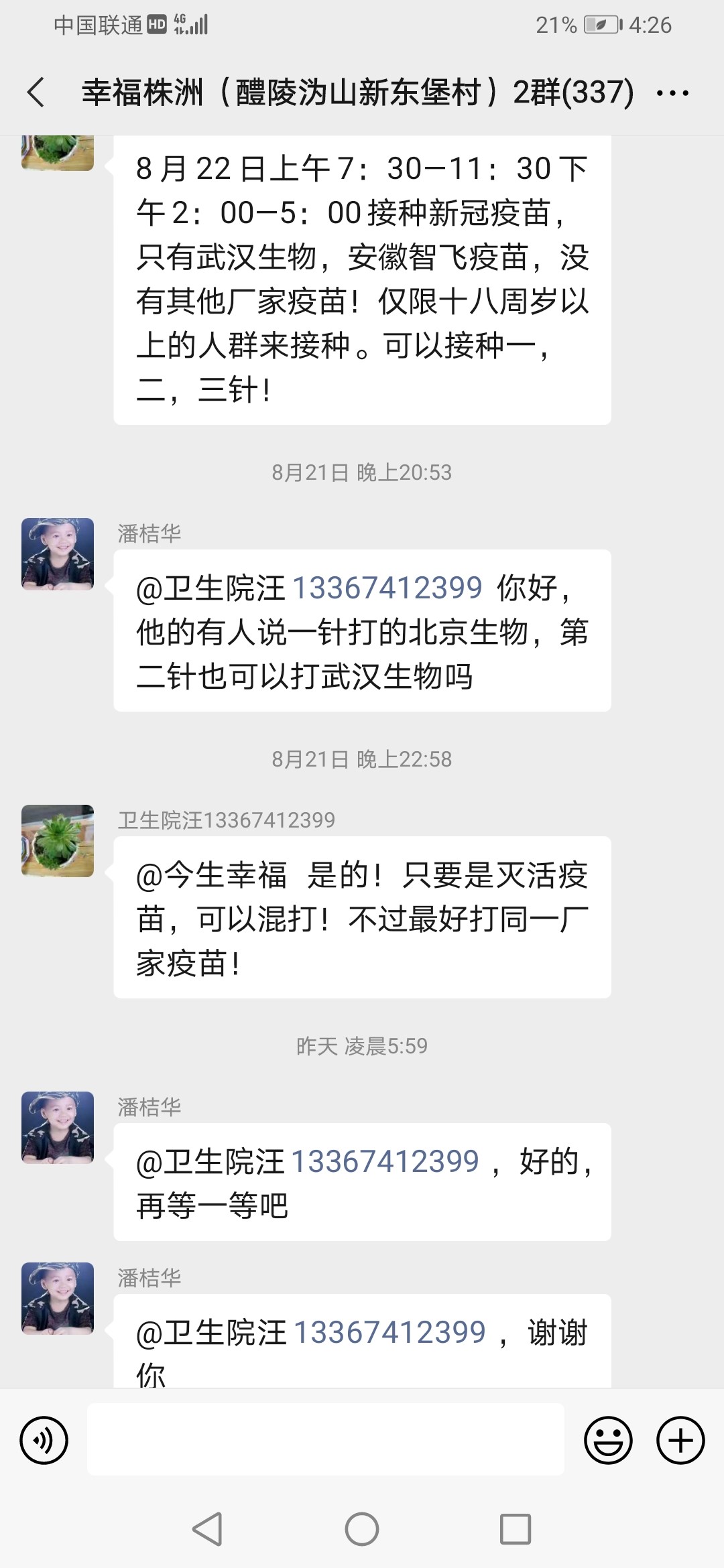This screenshot has width=724, height=1568.
Task: Open 潘桔华's avatar beside the 你好 message
Action: coord(58,553)
